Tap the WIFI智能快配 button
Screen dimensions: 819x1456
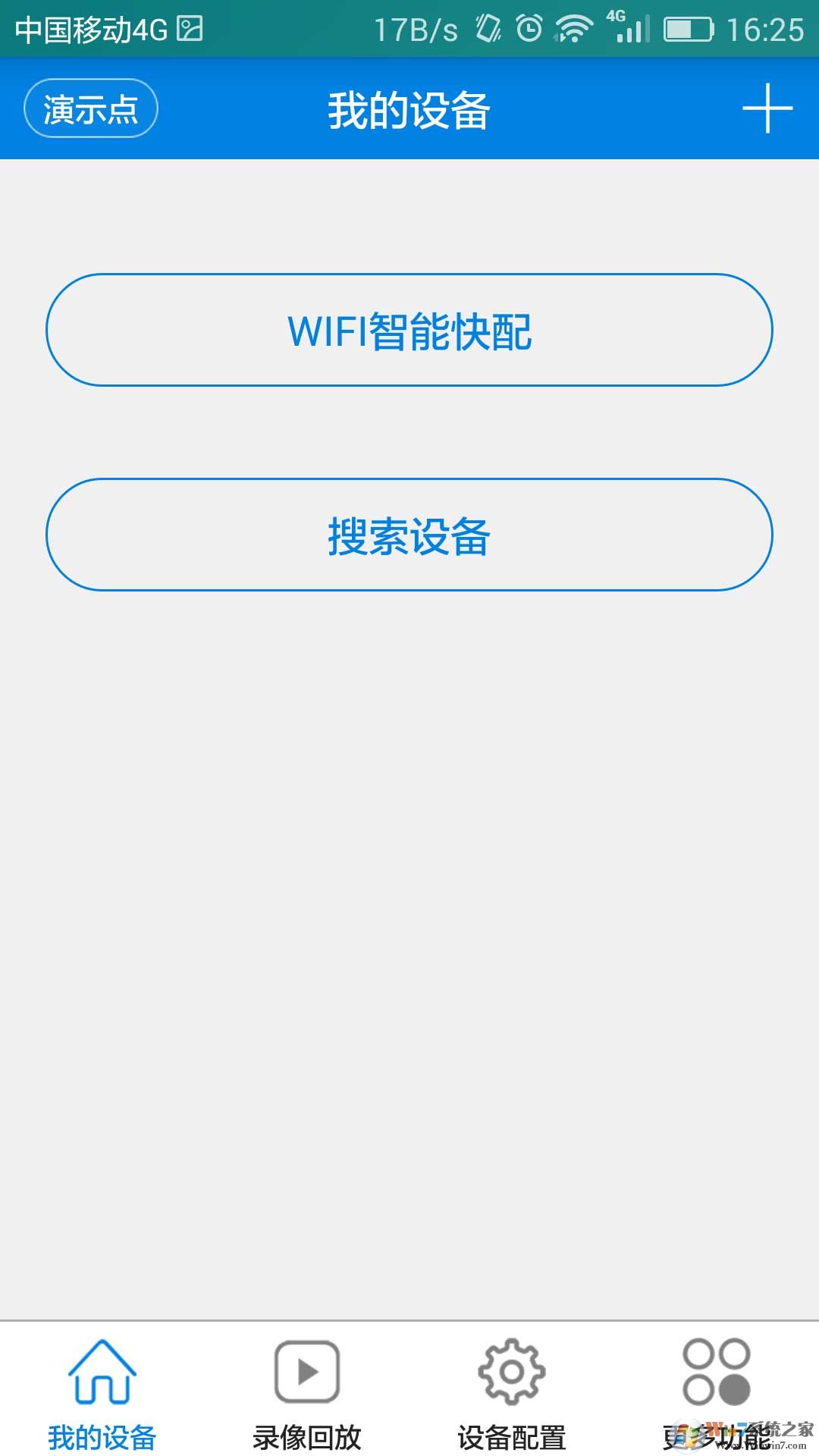pos(408,331)
